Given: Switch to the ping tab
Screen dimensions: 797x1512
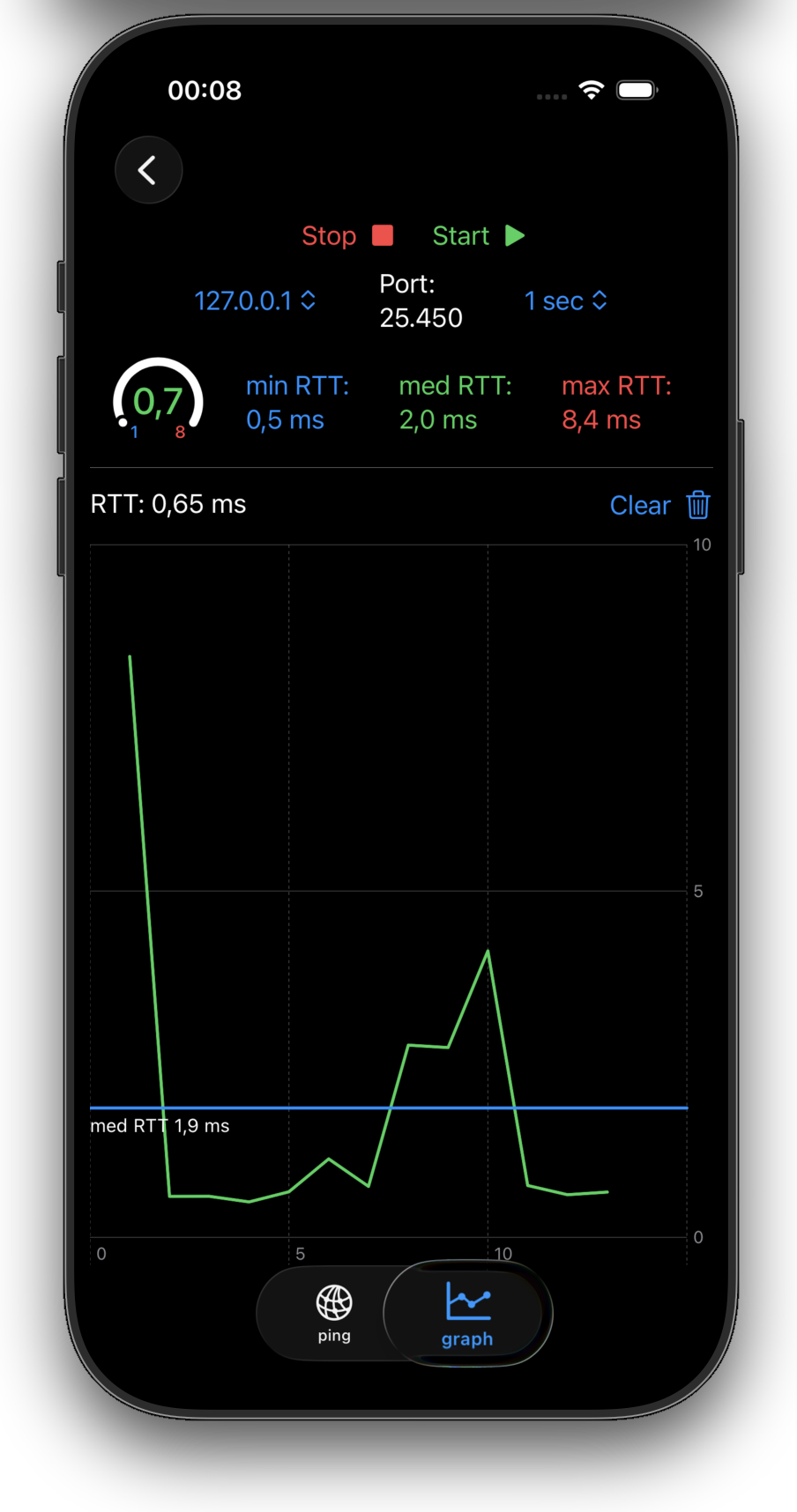Looking at the screenshot, I should coord(334,1313).
